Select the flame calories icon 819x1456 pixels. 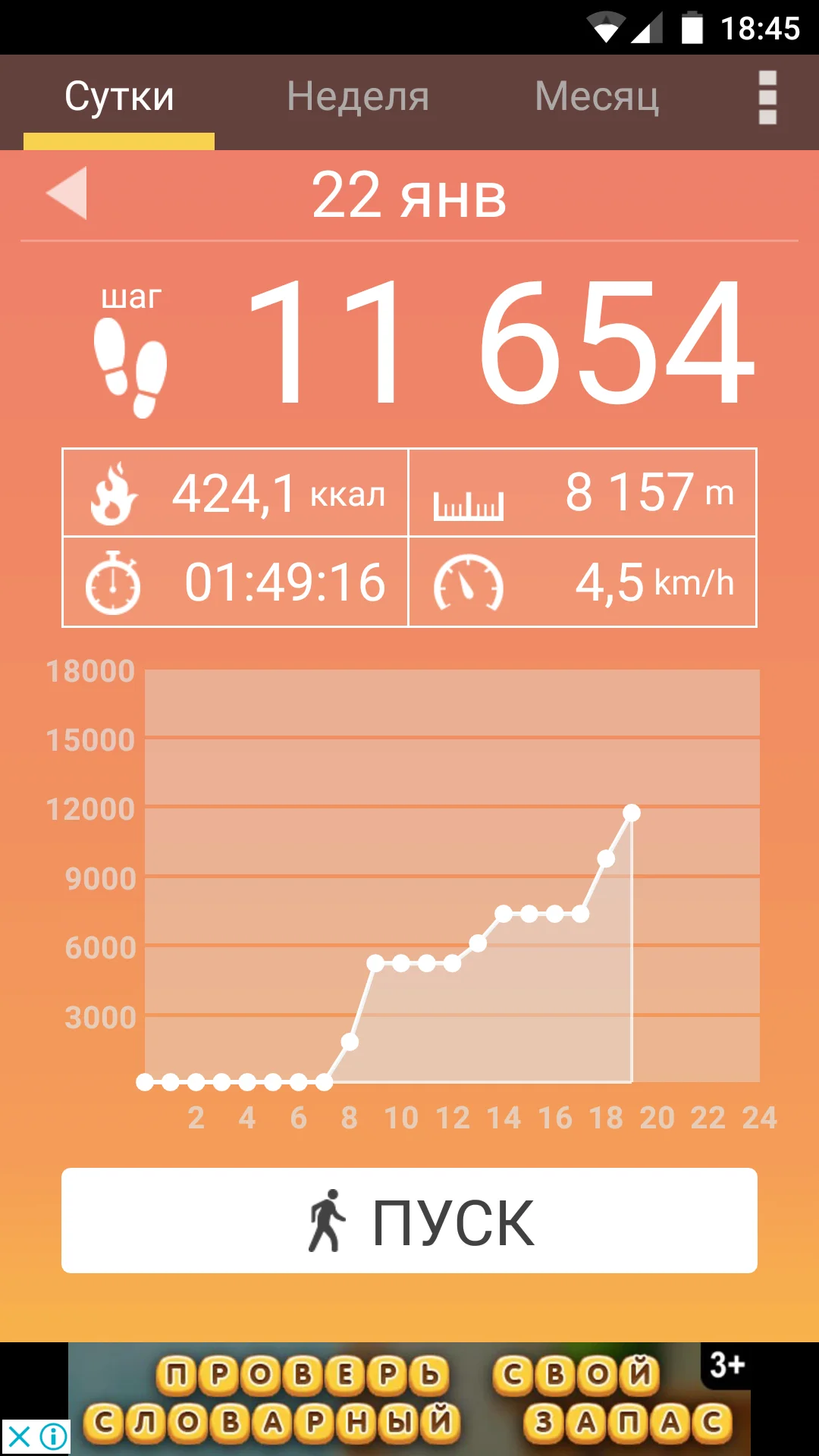tap(114, 494)
